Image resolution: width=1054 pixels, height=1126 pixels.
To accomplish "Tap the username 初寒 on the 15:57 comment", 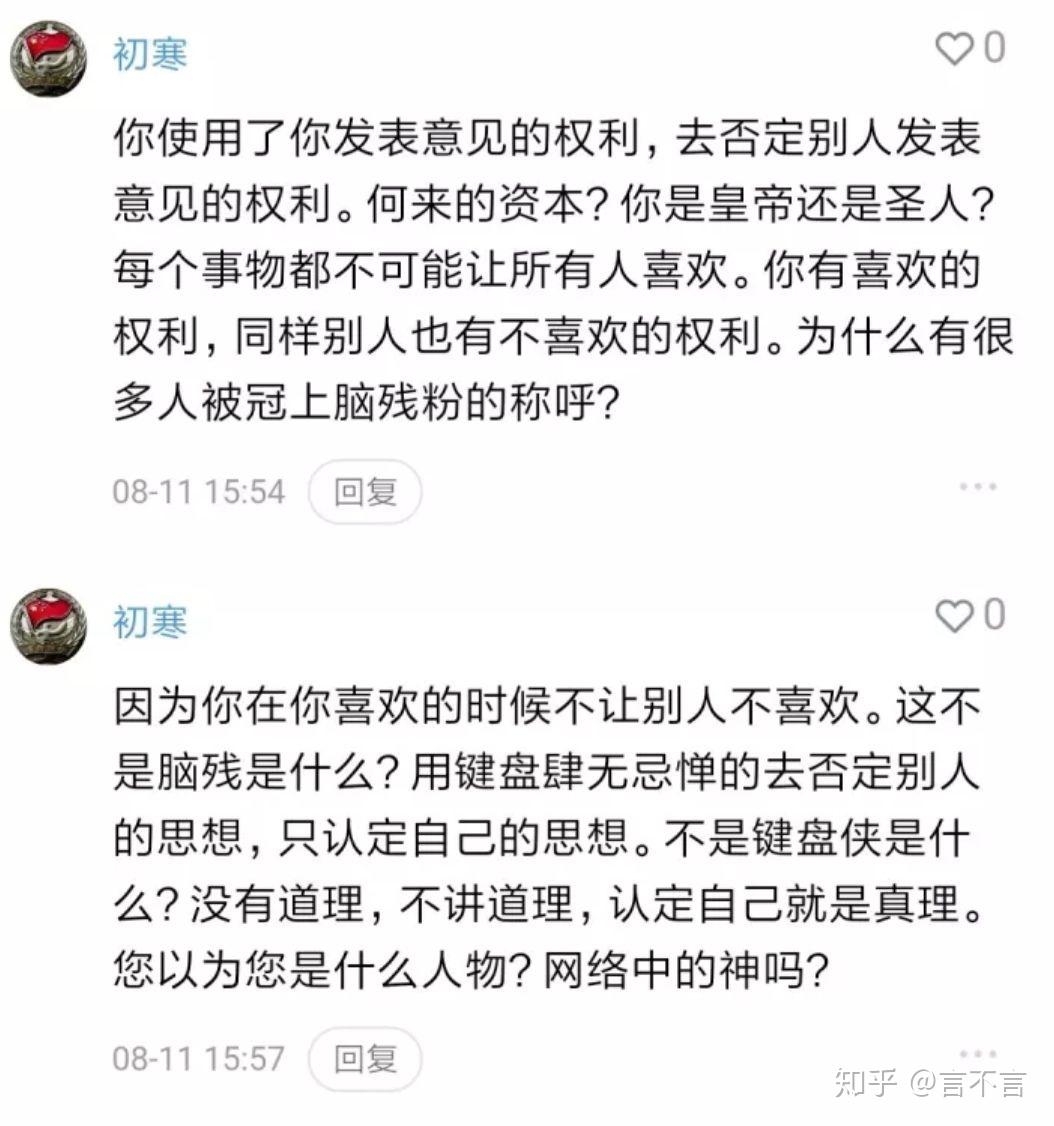I will pyautogui.click(x=150, y=622).
